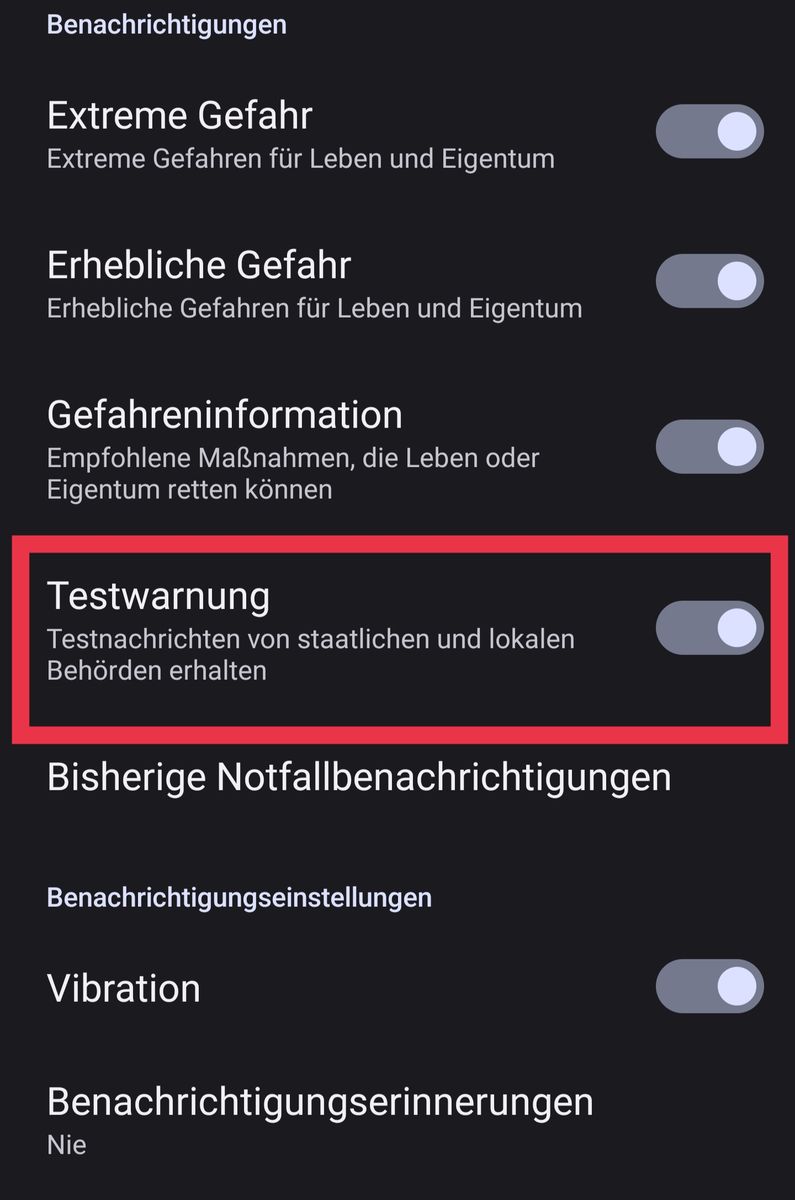Image resolution: width=795 pixels, height=1200 pixels.
Task: Open Benachrichtigungserinnerungen settings
Action: point(320,1118)
